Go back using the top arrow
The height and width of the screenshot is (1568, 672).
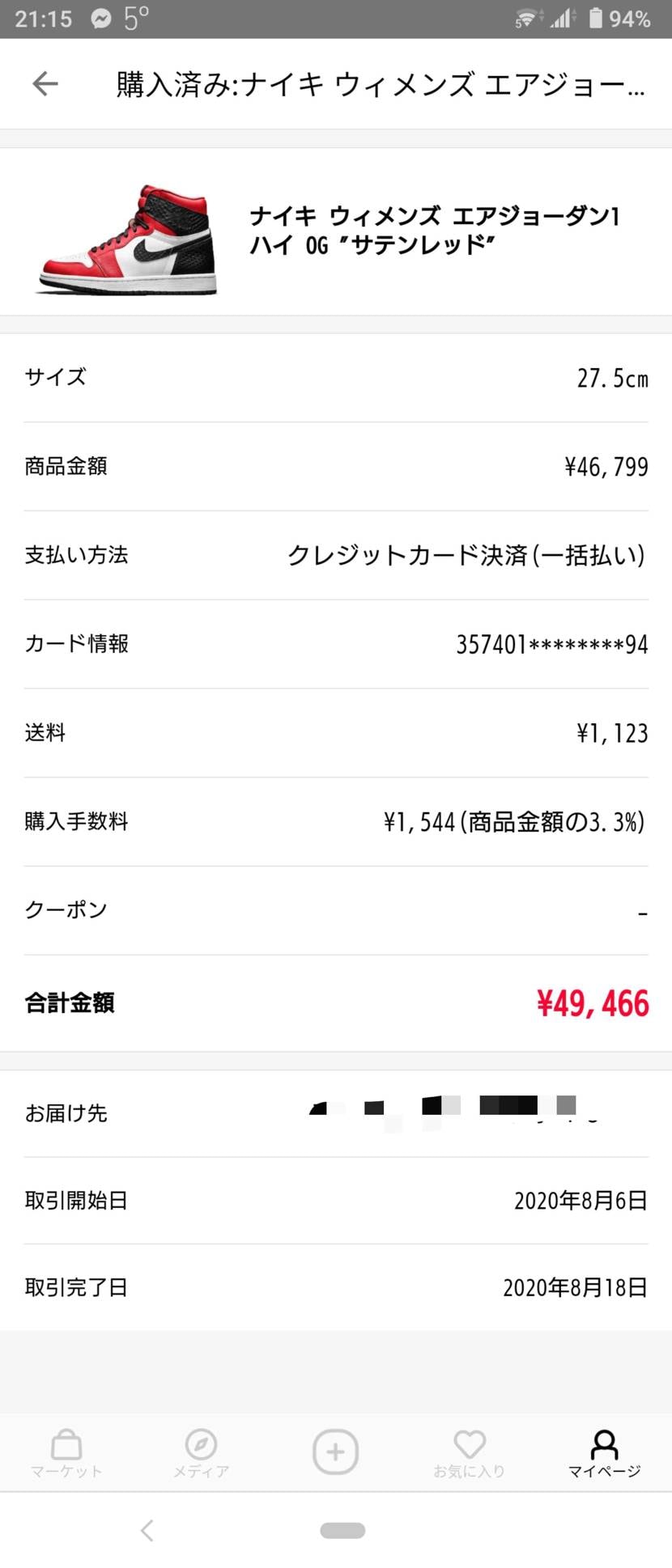[45, 83]
